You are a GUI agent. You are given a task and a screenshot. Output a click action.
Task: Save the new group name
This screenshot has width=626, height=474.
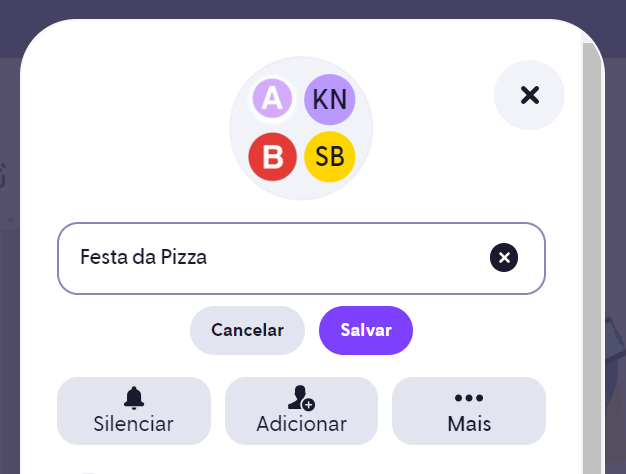(x=365, y=330)
